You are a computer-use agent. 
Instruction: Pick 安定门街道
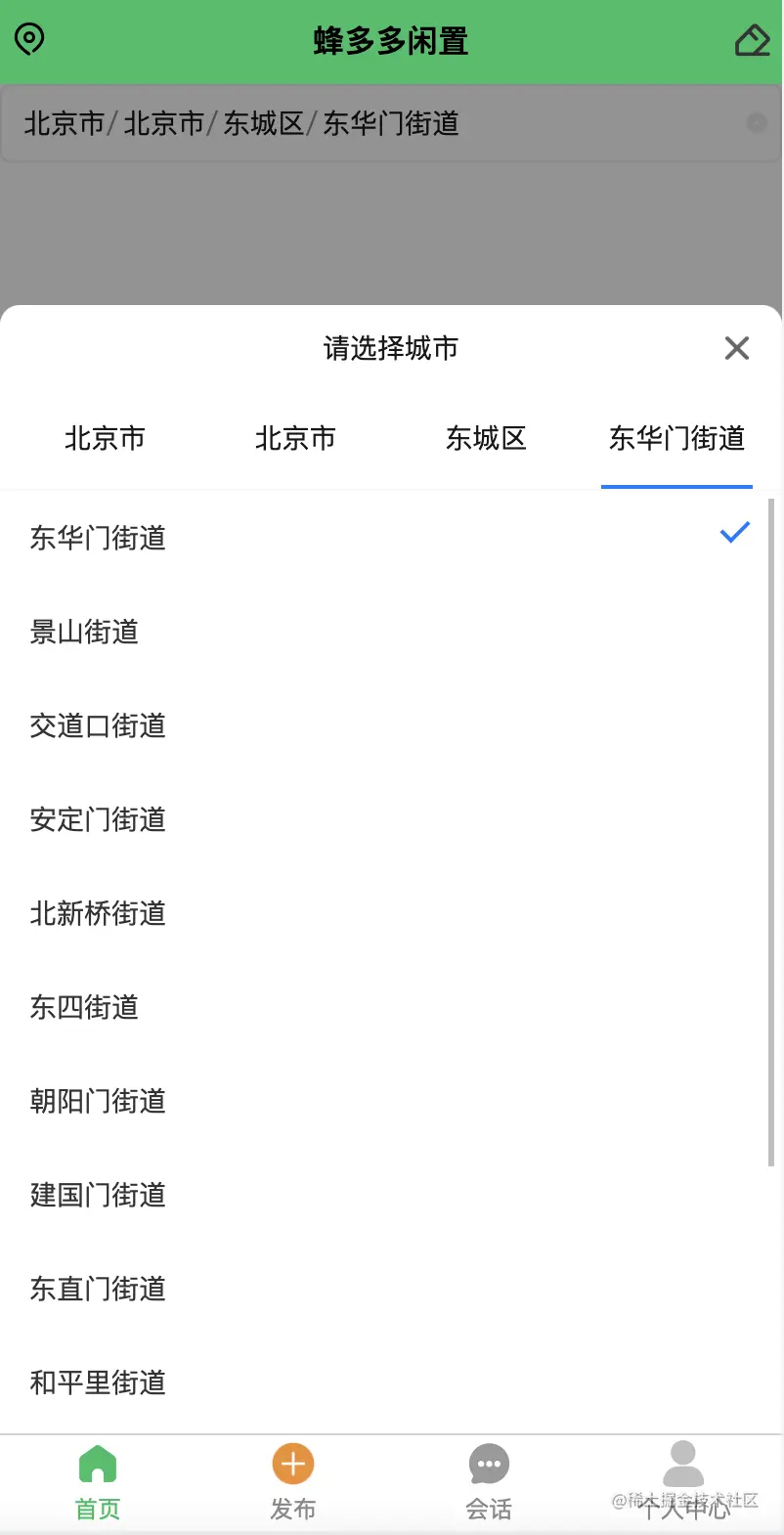coord(98,819)
